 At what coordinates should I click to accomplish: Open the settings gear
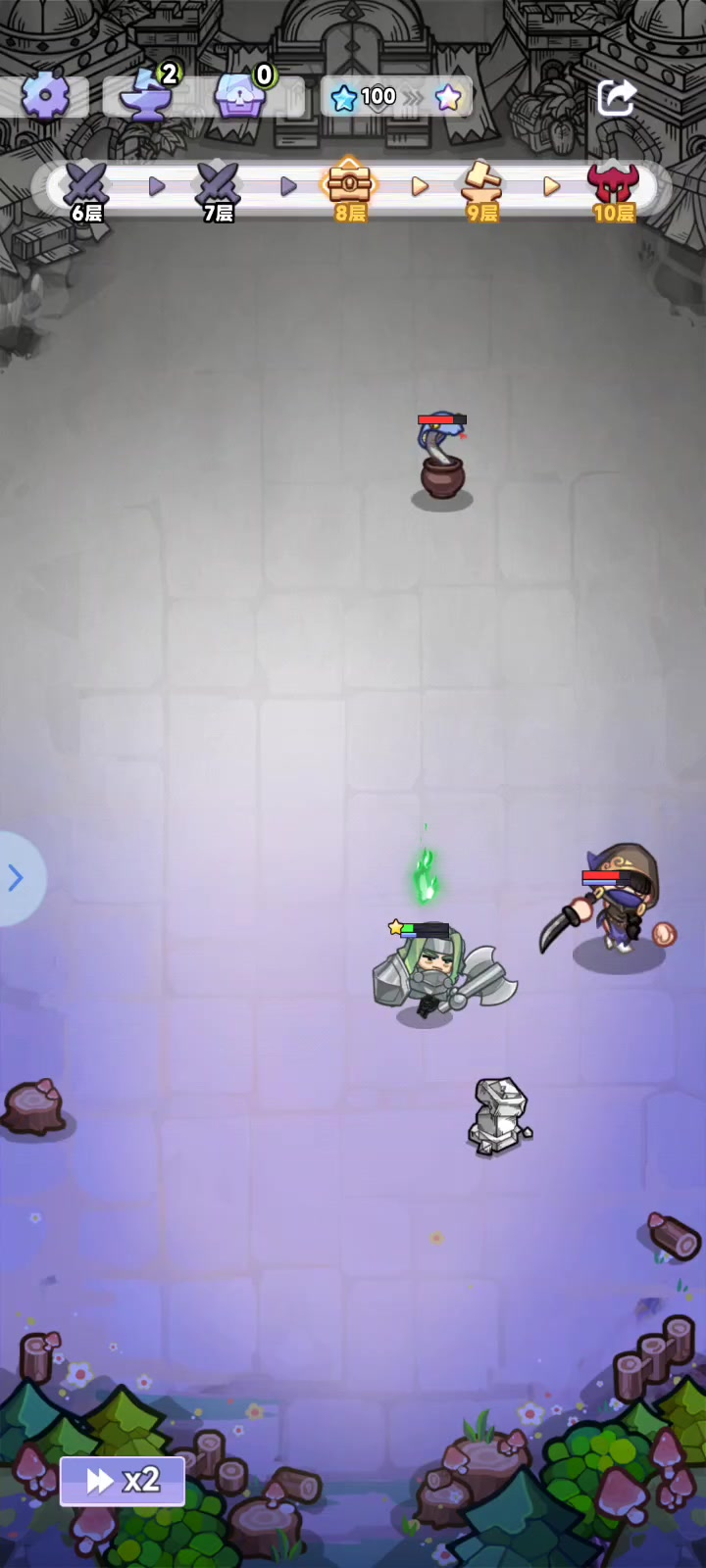coord(45,96)
